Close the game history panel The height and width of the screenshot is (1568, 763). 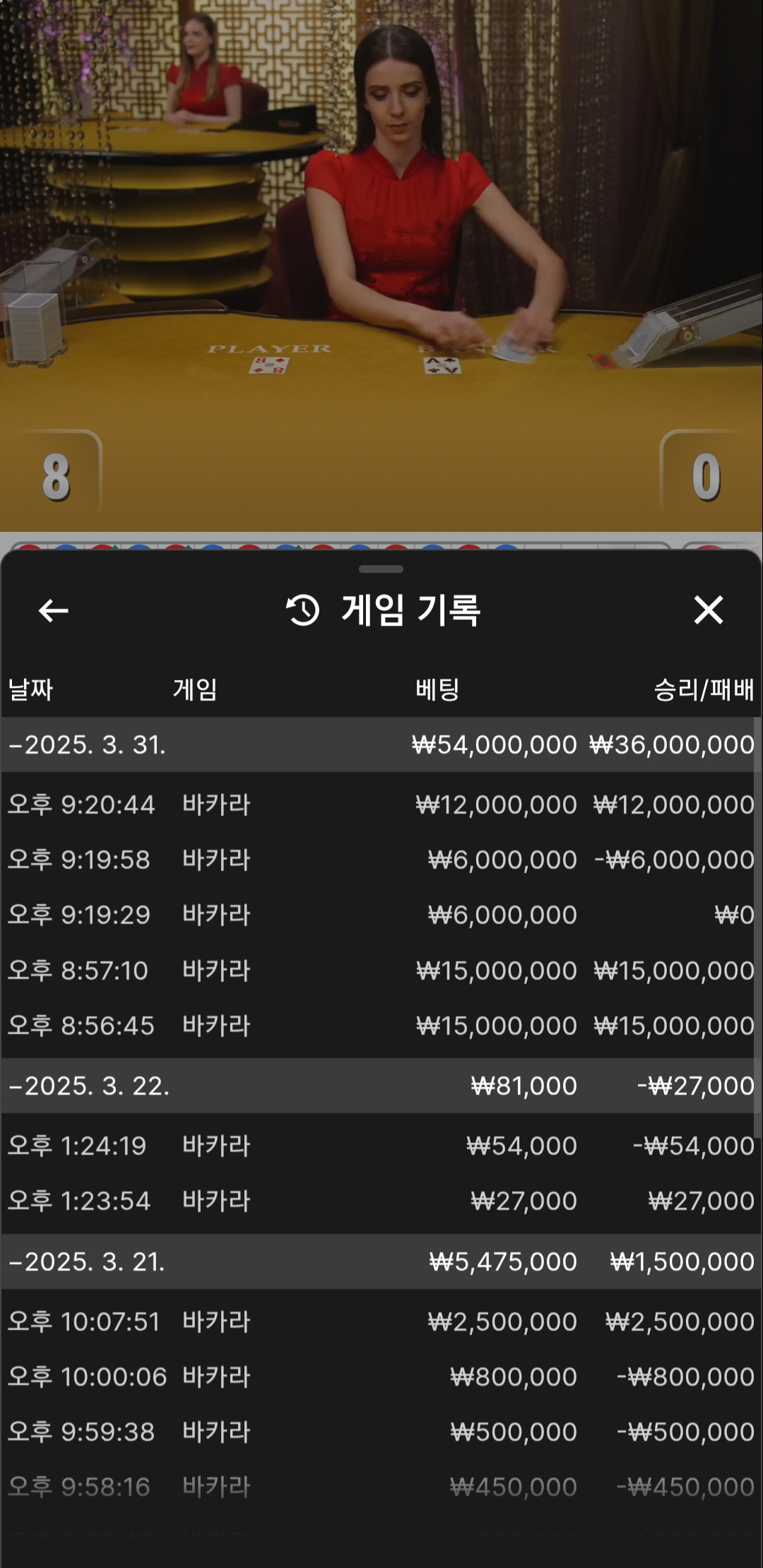click(708, 610)
